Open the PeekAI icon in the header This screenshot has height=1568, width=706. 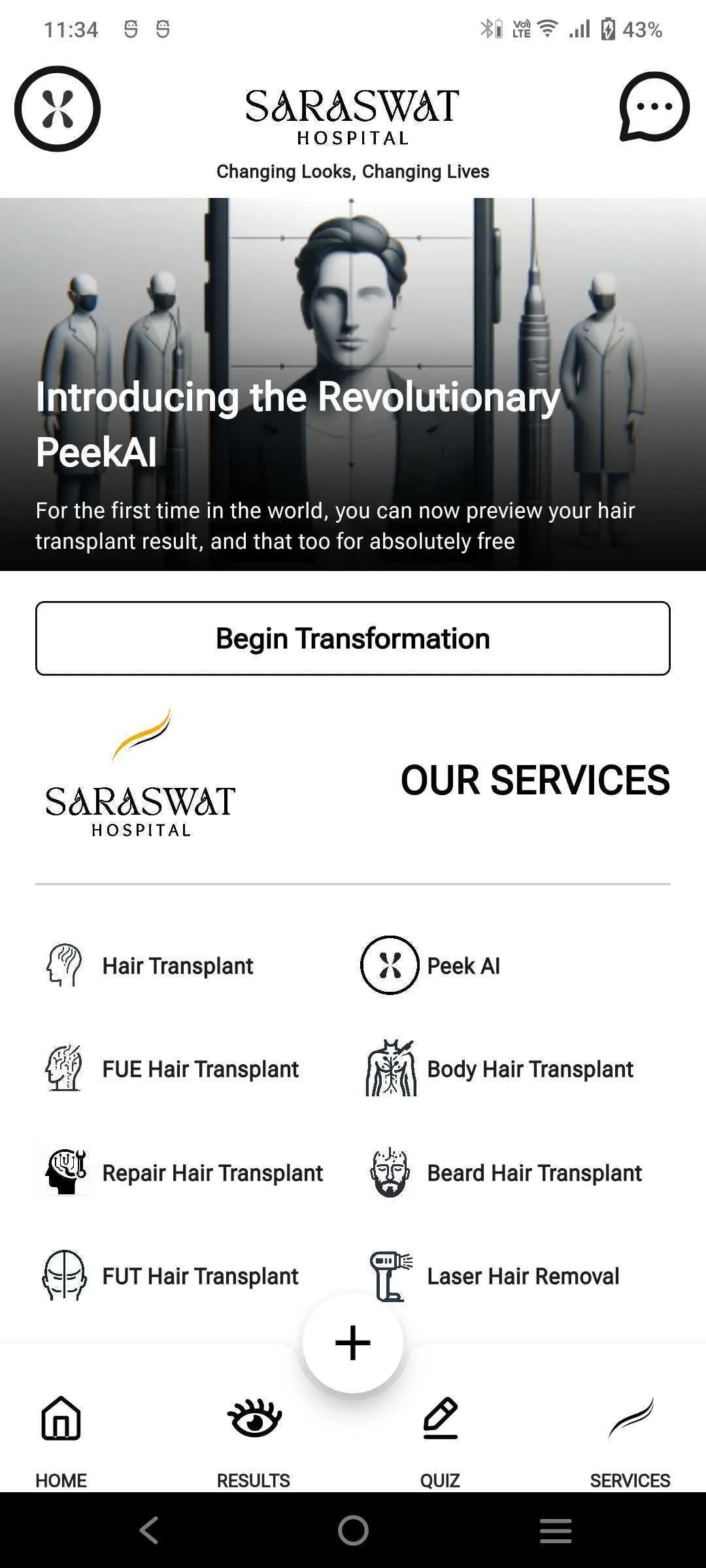pyautogui.click(x=58, y=108)
